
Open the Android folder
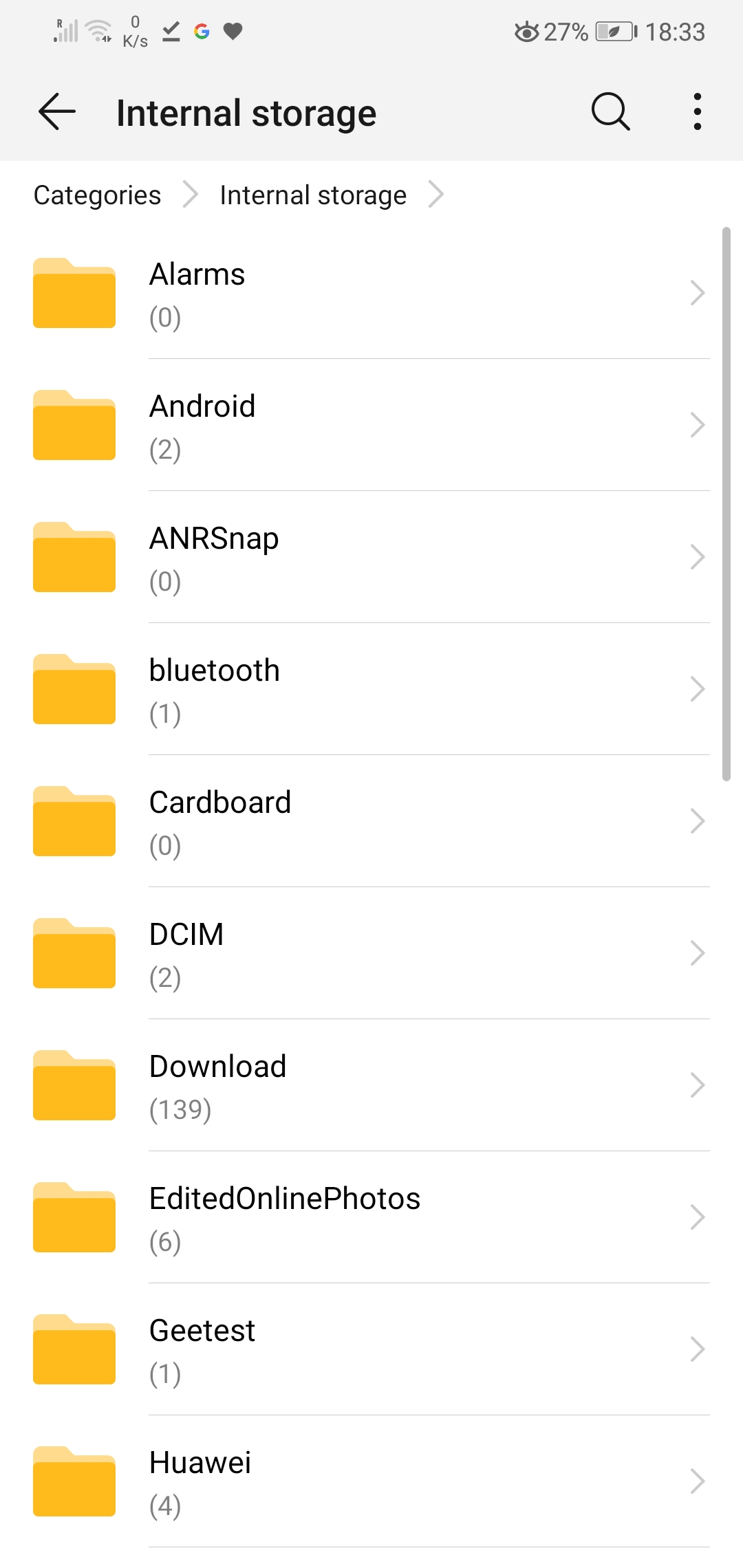pos(371,426)
